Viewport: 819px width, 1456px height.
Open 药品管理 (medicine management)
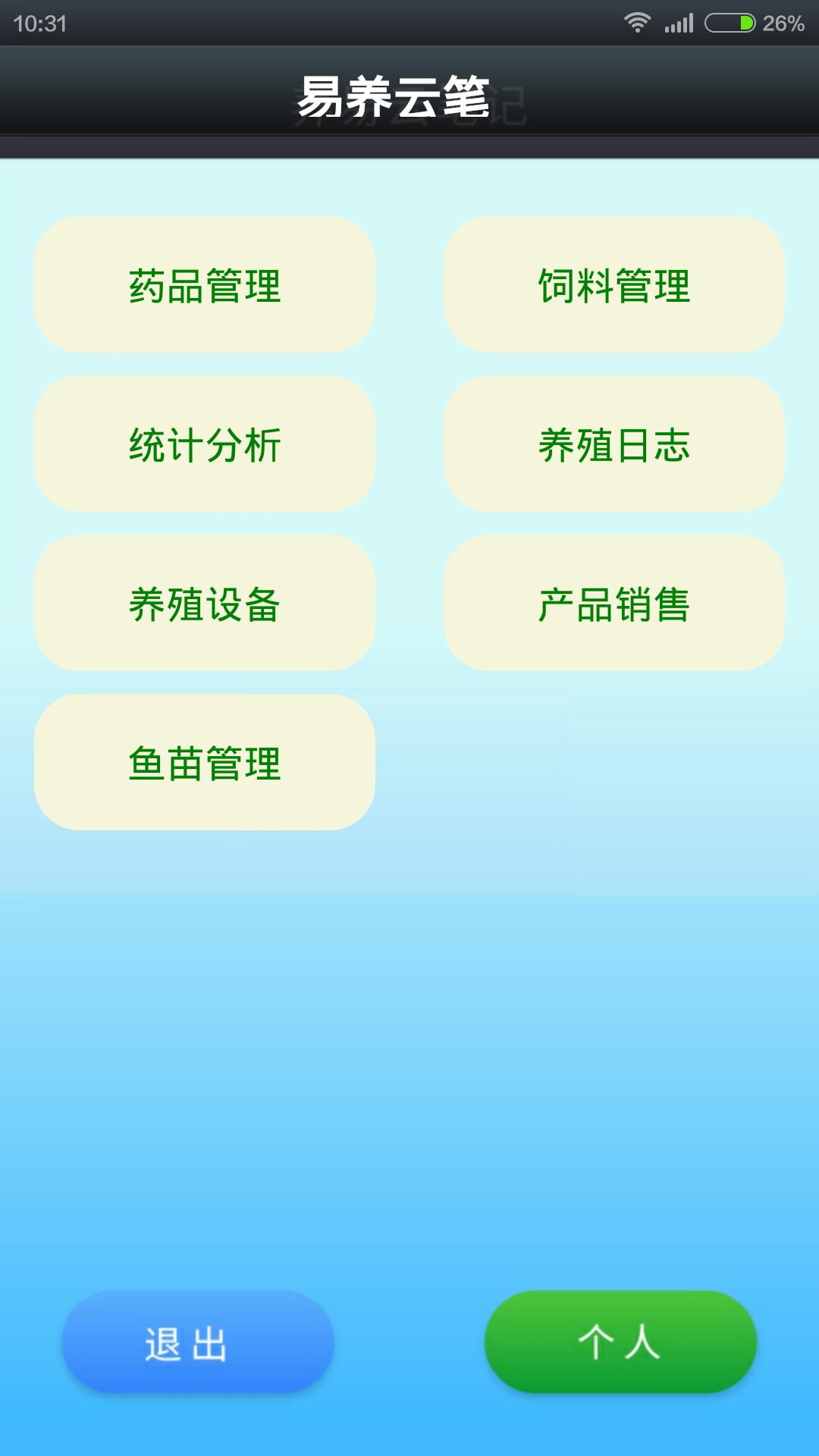(205, 285)
